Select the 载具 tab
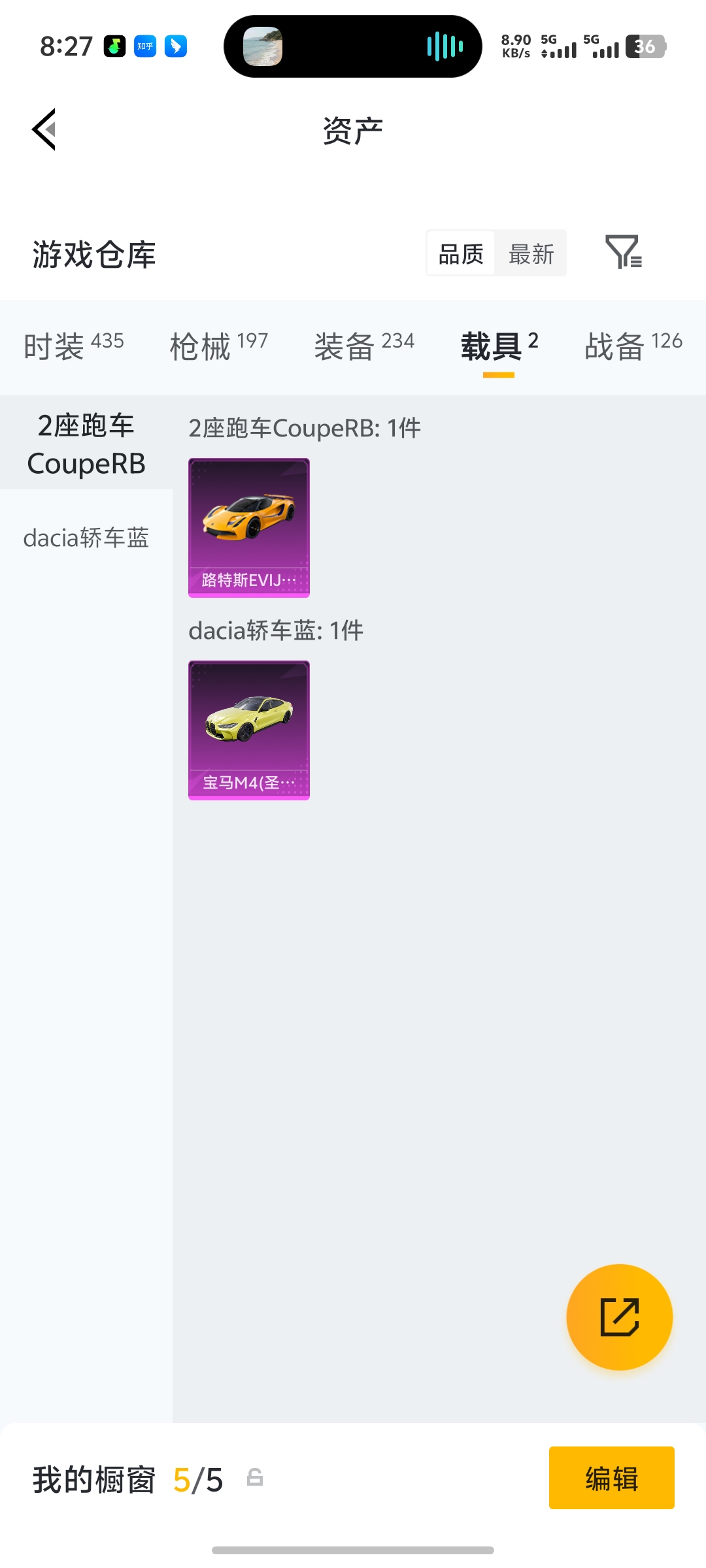The image size is (706, 1568). pos(499,346)
